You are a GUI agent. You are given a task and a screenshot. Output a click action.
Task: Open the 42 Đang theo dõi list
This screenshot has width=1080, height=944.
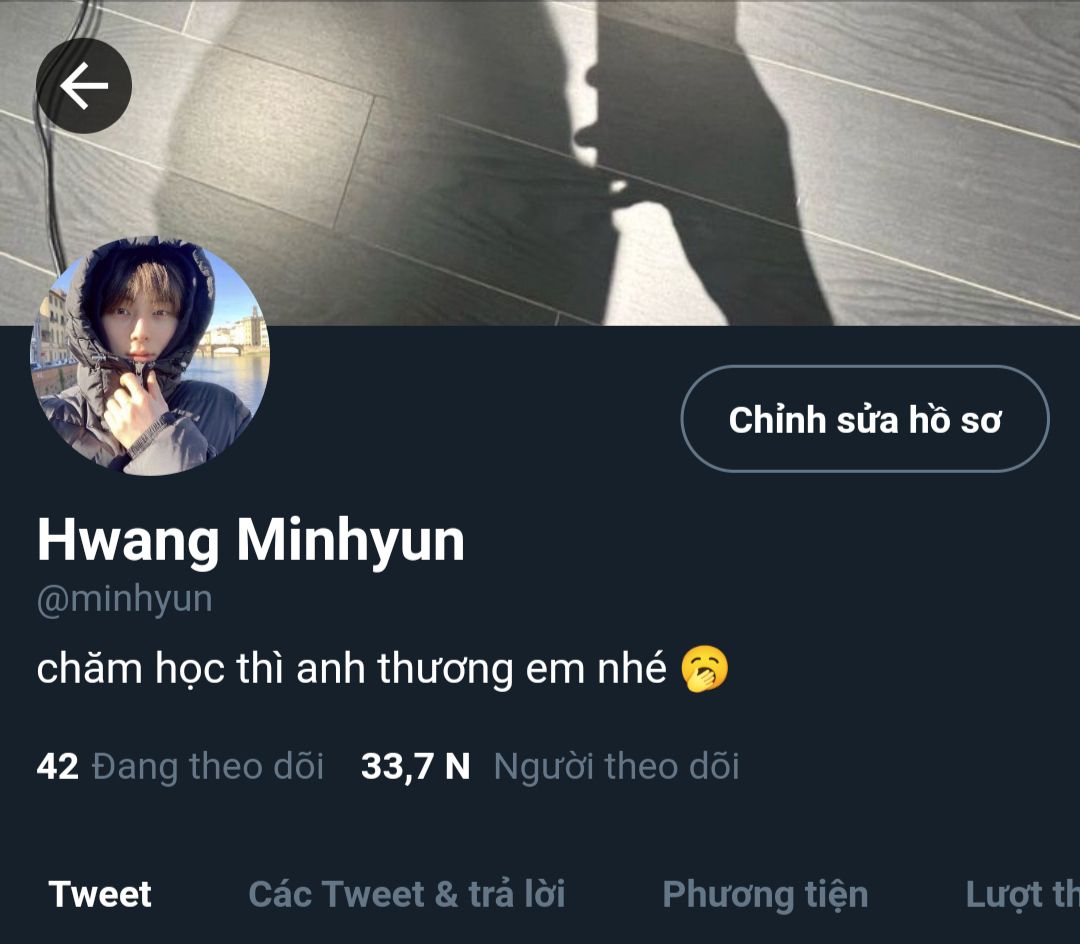pyautogui.click(x=180, y=767)
